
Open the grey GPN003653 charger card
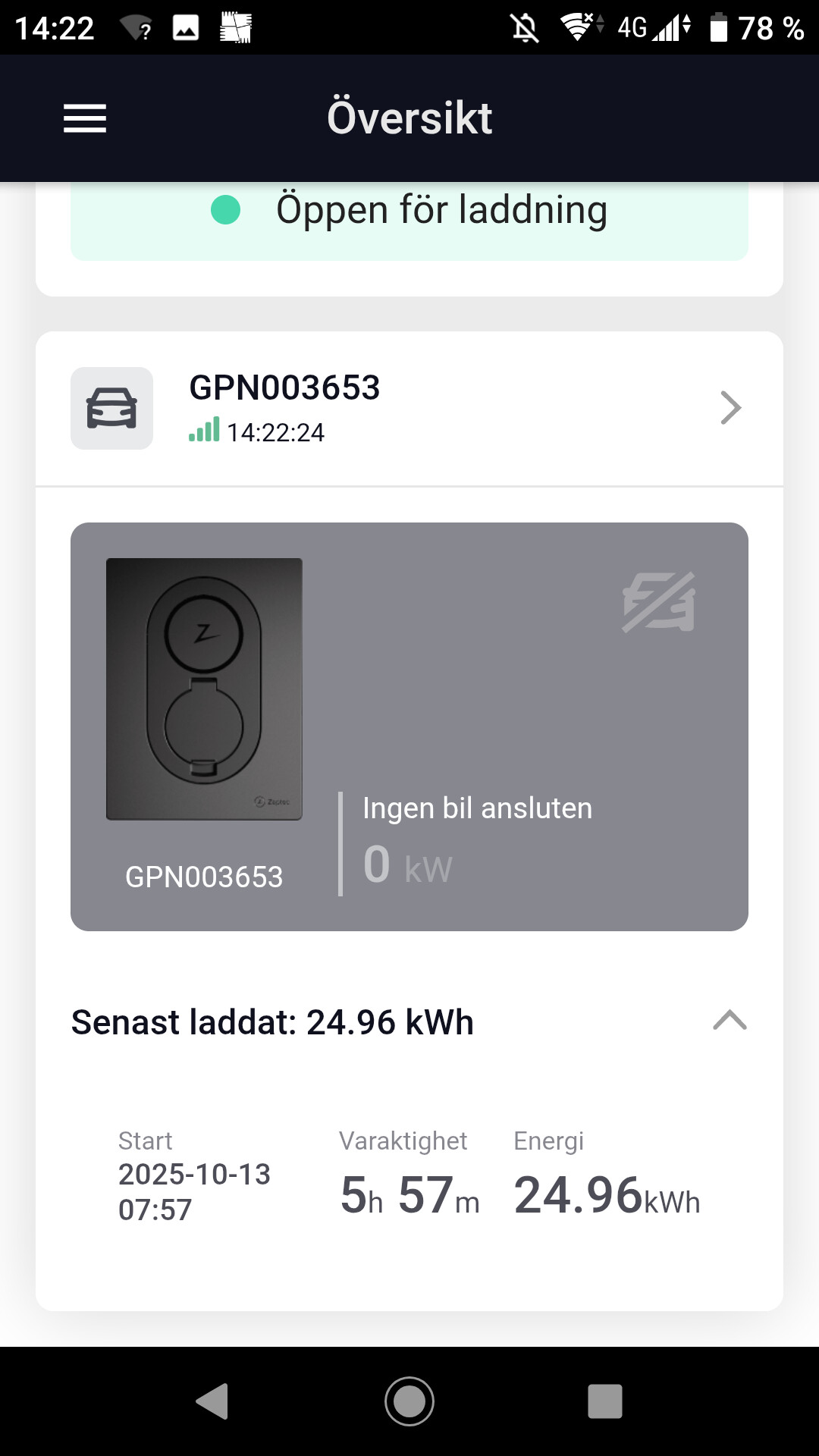(x=409, y=726)
